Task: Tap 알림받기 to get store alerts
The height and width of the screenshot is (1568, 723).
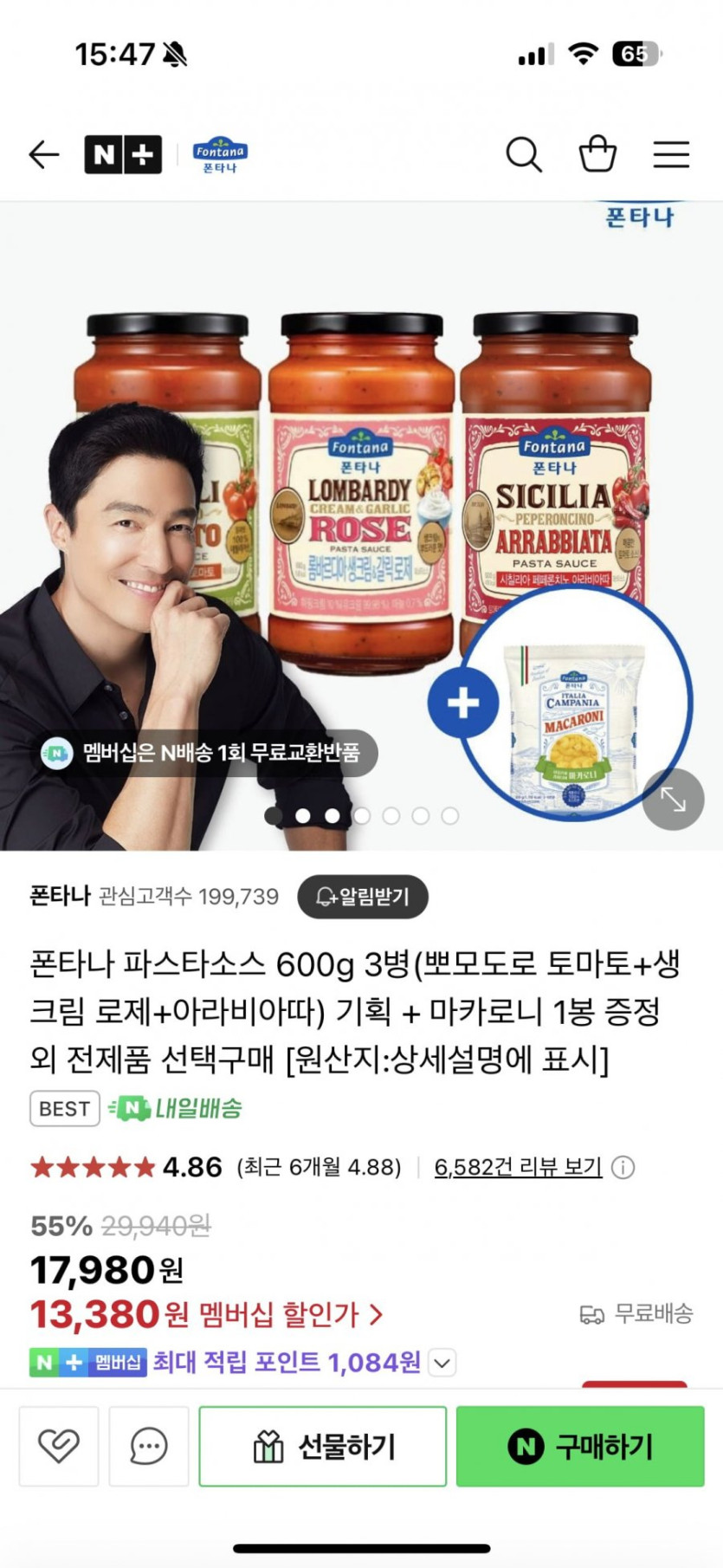Action: point(363,897)
